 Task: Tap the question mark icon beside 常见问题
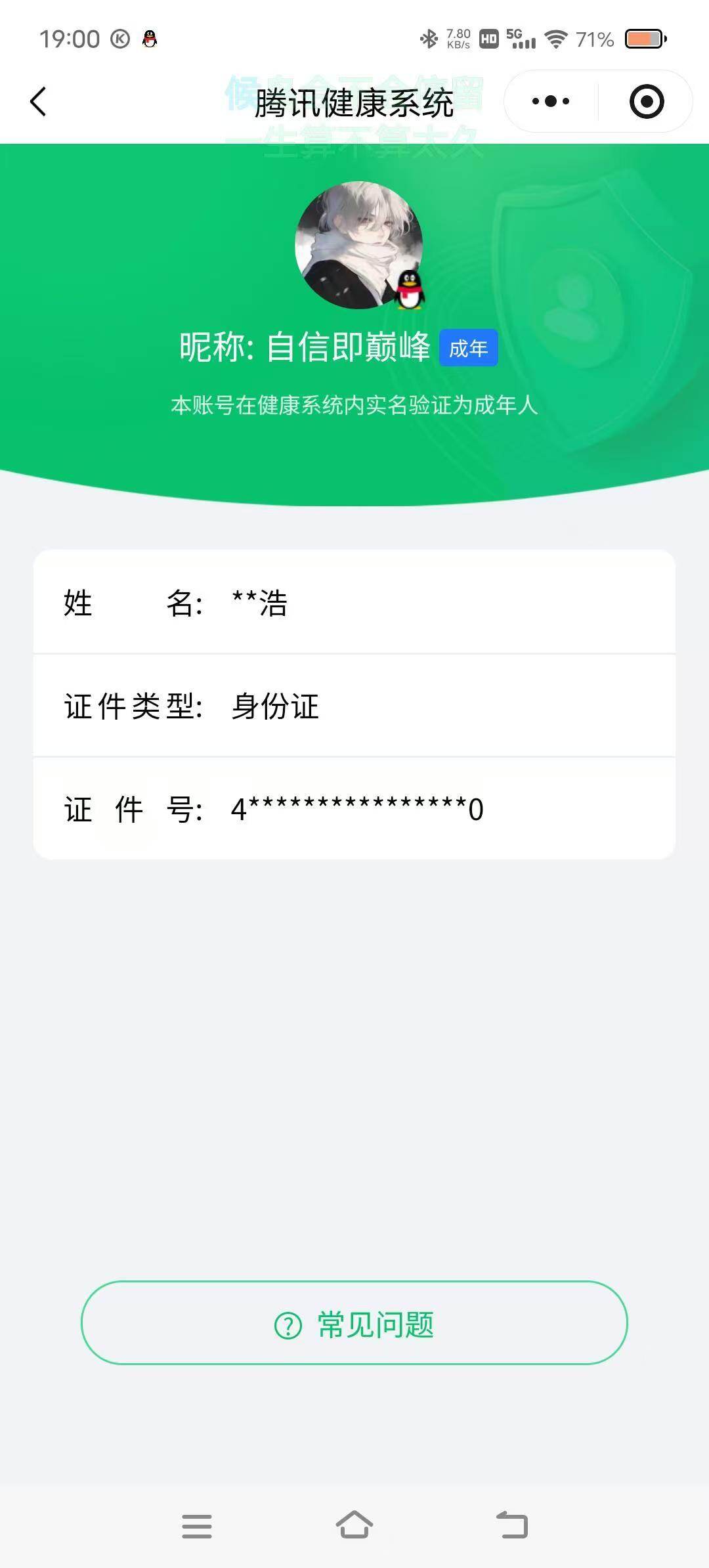point(287,1324)
